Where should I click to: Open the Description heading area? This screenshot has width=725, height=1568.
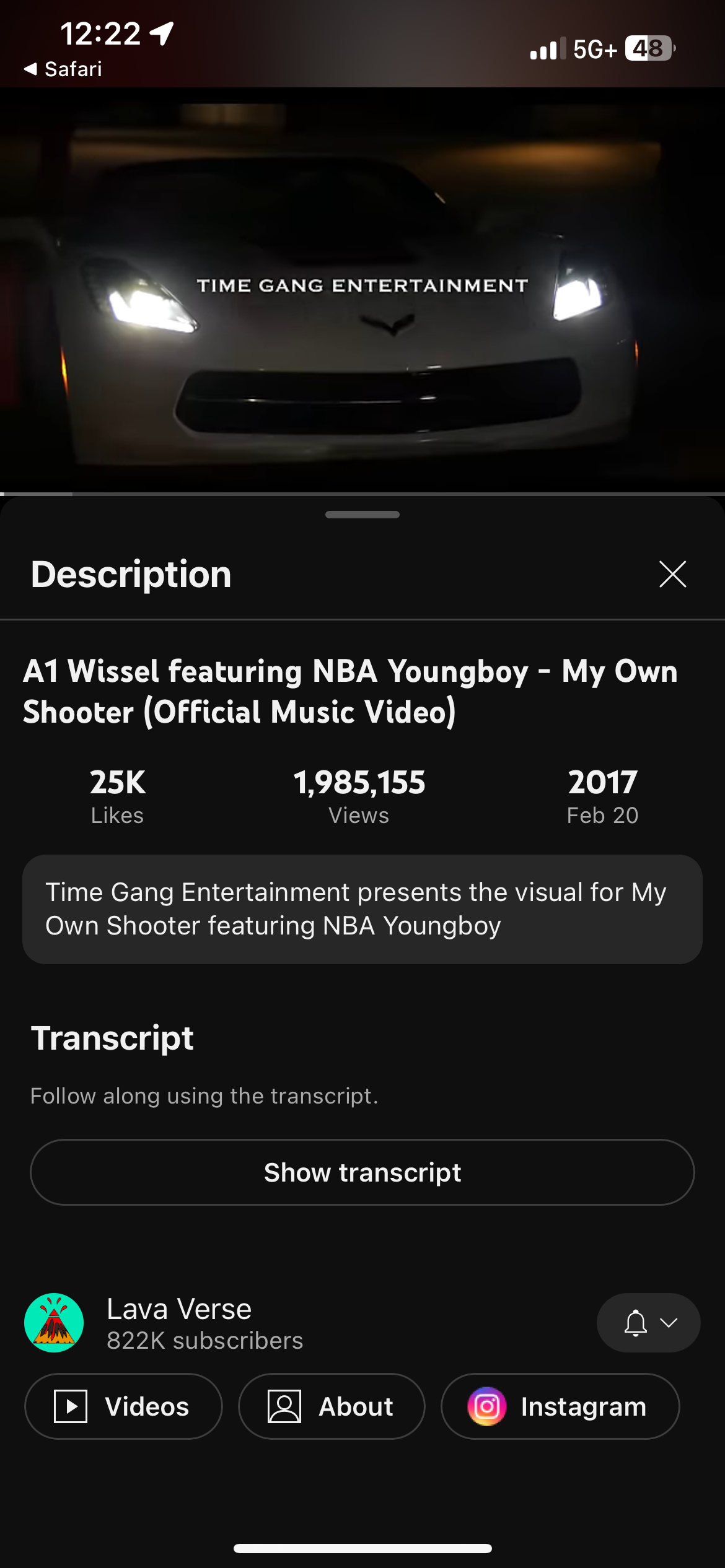131,574
